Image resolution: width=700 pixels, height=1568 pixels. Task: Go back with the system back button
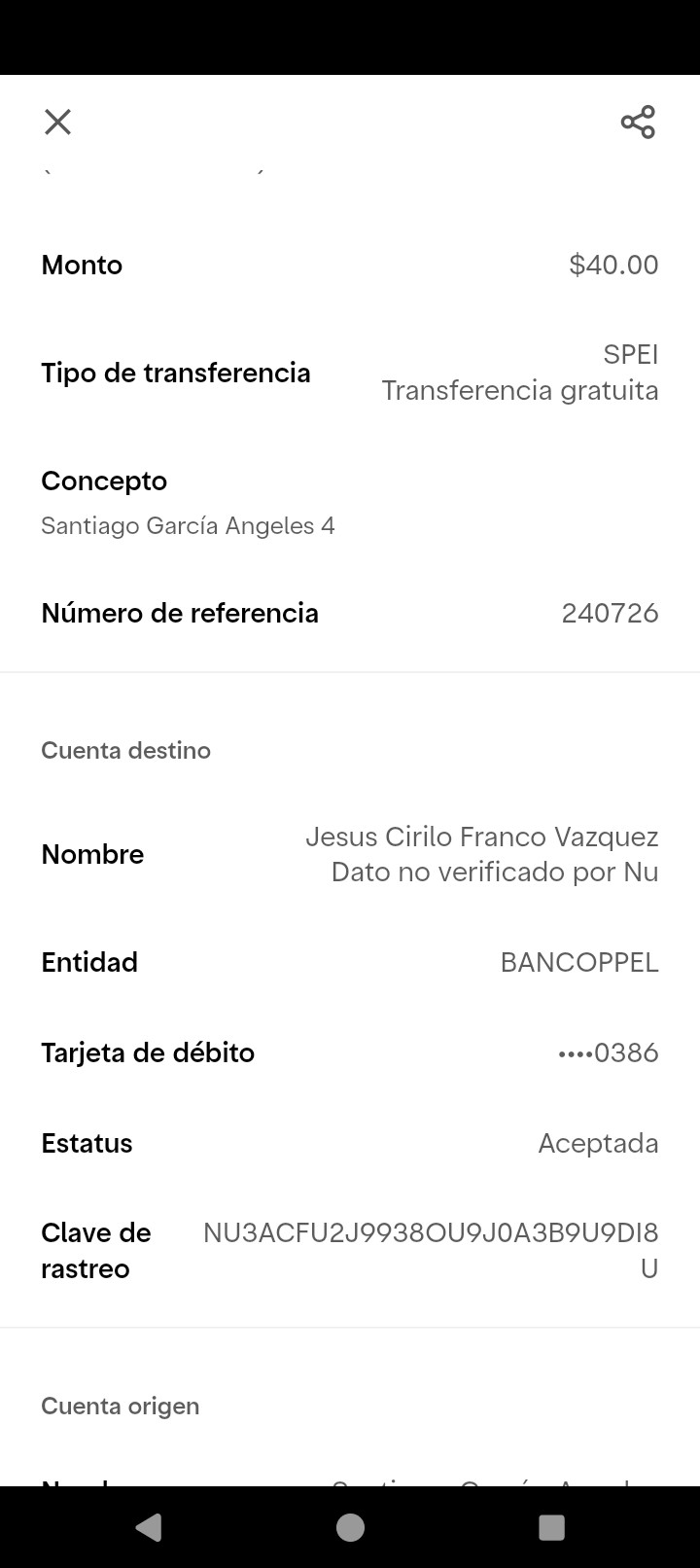(x=149, y=1527)
